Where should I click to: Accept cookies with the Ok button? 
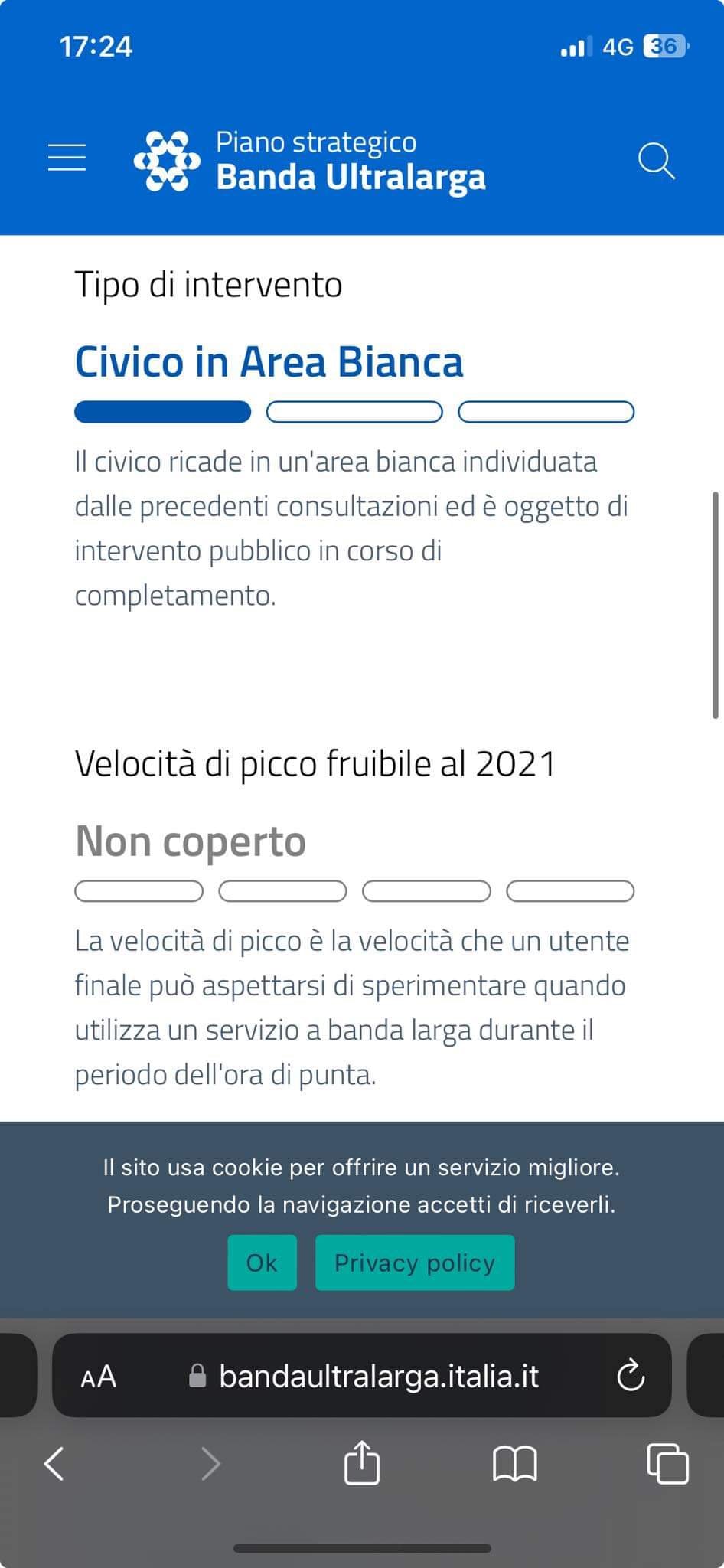click(x=262, y=1263)
